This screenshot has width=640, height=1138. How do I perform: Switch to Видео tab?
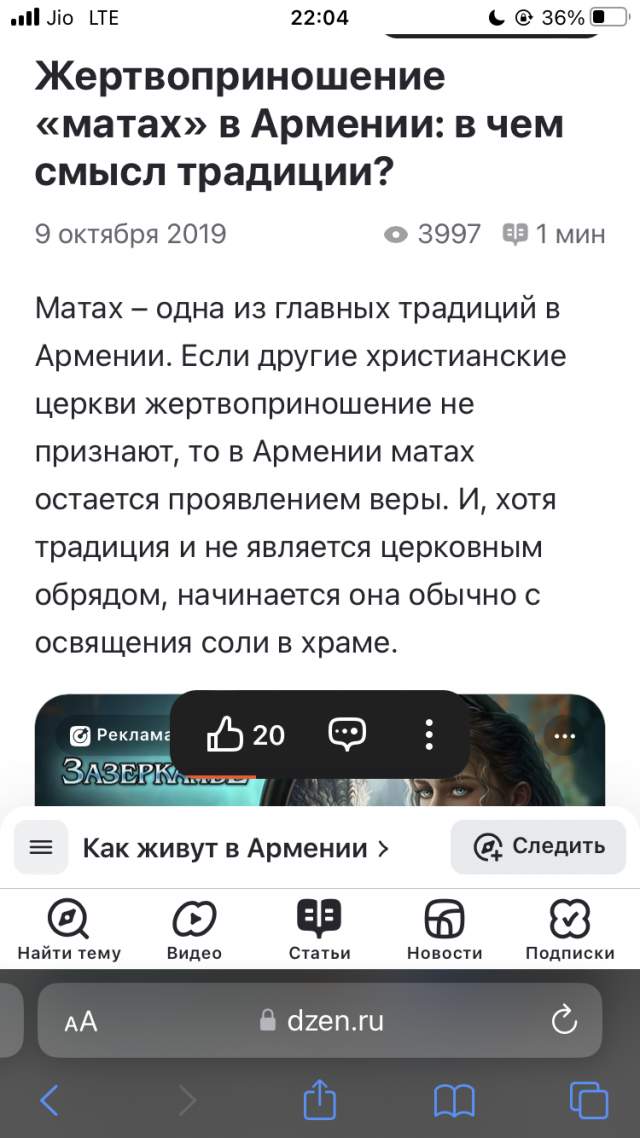pos(194,929)
